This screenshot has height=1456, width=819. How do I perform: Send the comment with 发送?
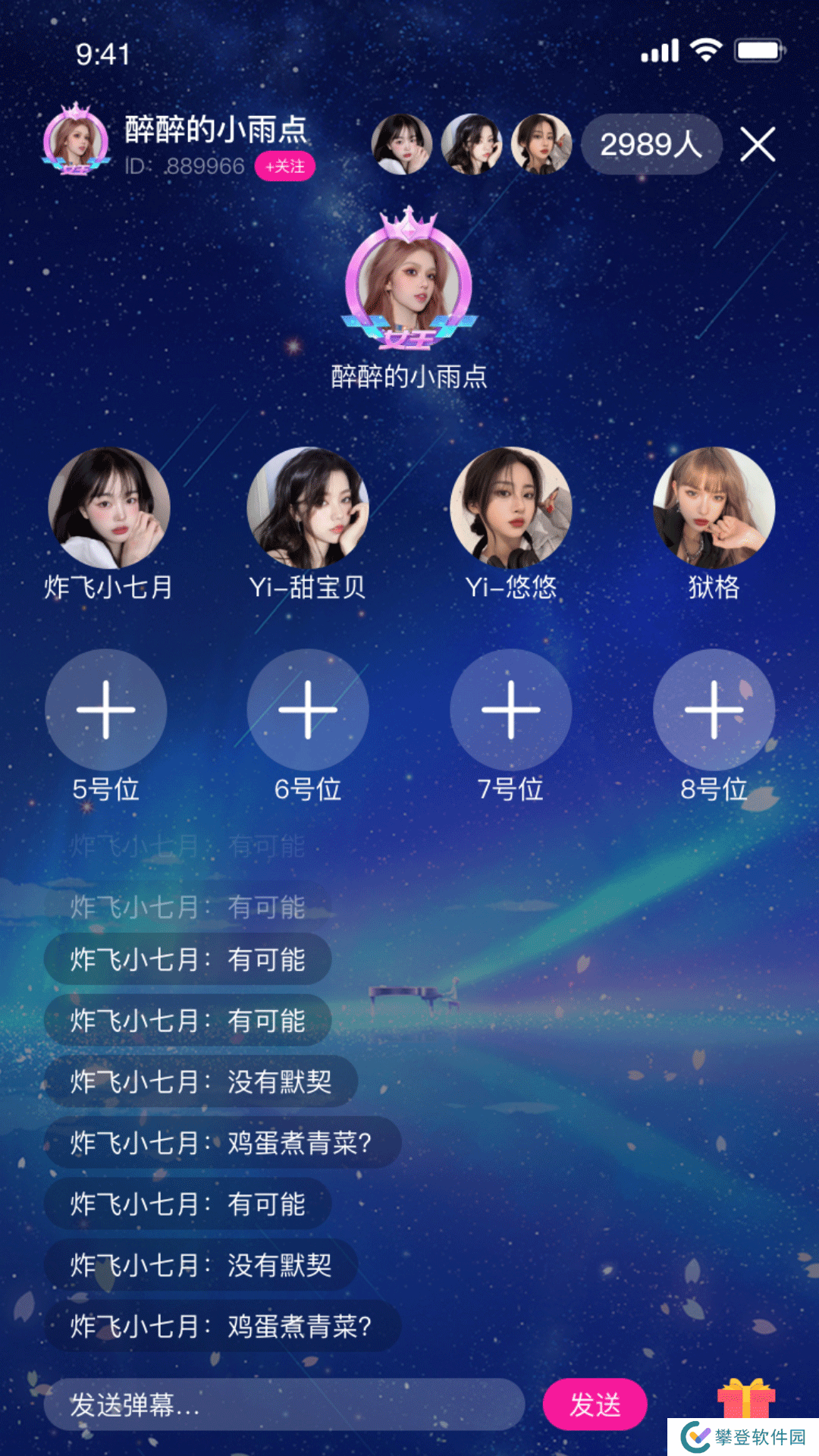point(595,1404)
